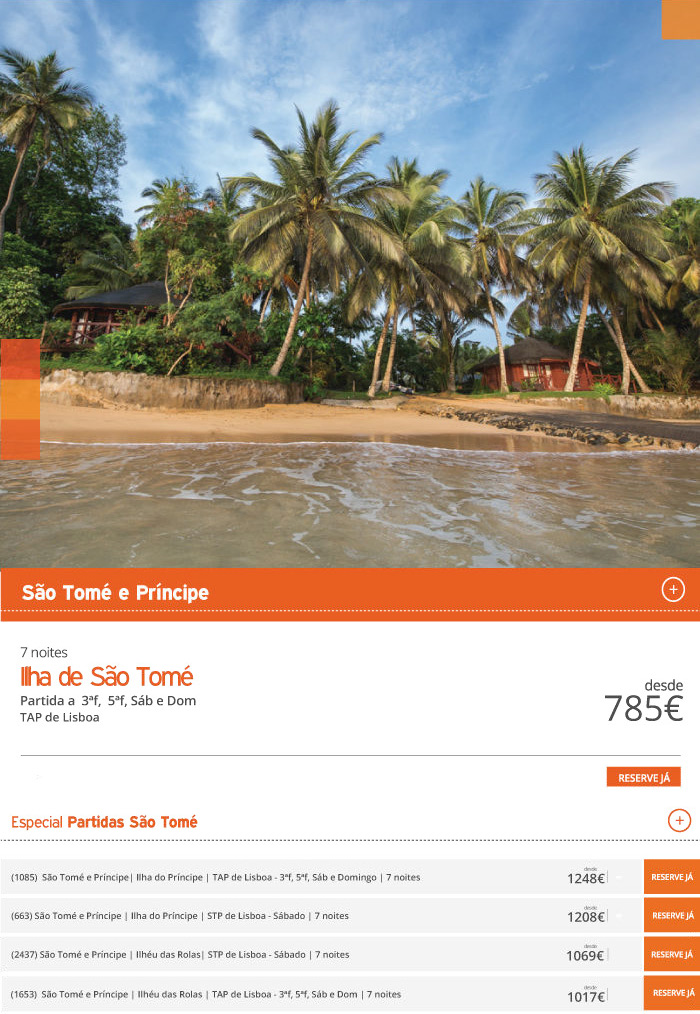
Task: Expand Especial Partidas São Tomé section
Action: coord(679,821)
